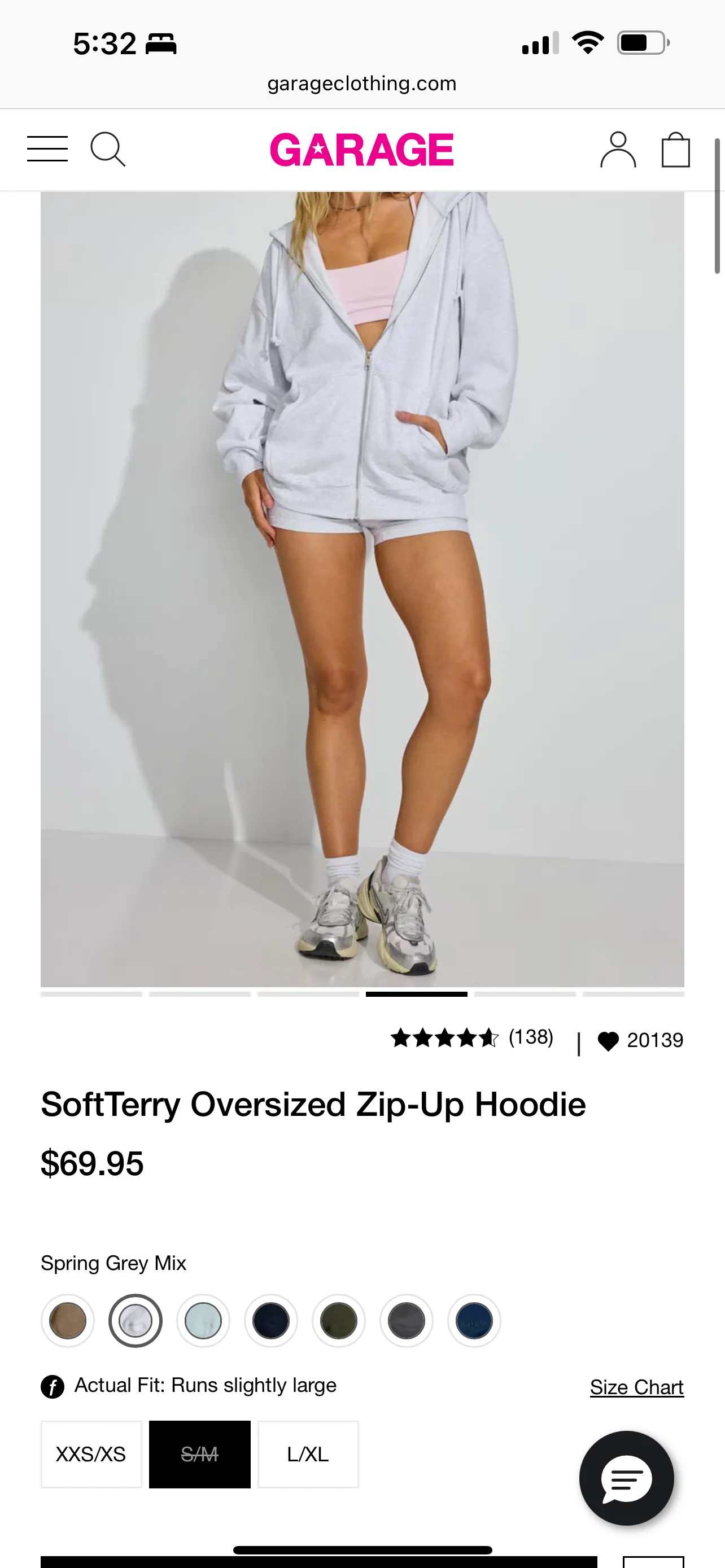Tap the sold-out S/M size
Image resolution: width=725 pixels, height=1568 pixels.
(x=200, y=1455)
